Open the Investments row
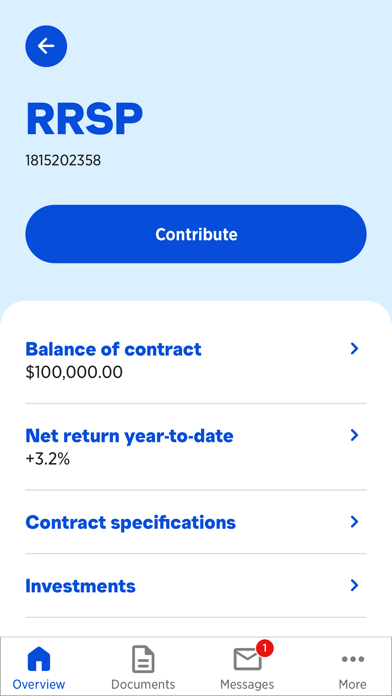Viewport: 392px width, 696px height. 196,586
